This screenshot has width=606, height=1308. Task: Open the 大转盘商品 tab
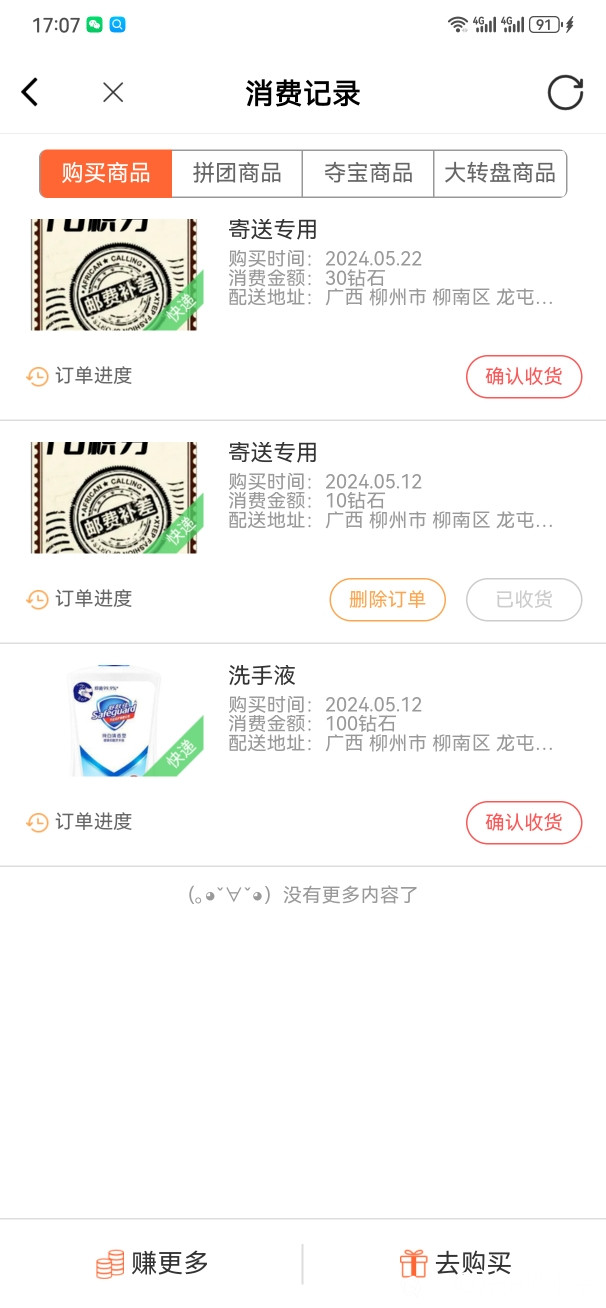(500, 174)
